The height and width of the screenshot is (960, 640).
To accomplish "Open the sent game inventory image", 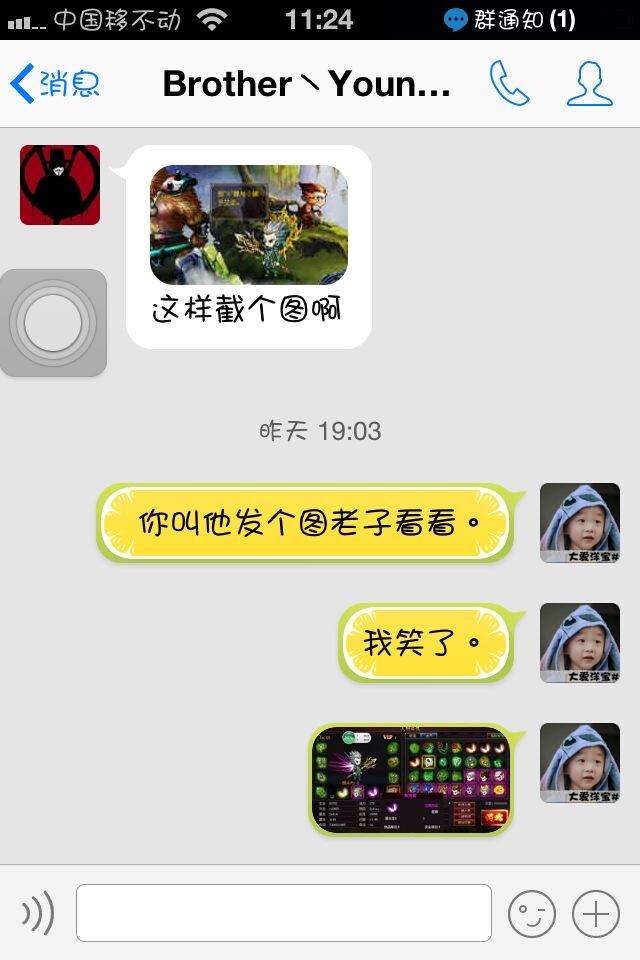I will (411, 780).
